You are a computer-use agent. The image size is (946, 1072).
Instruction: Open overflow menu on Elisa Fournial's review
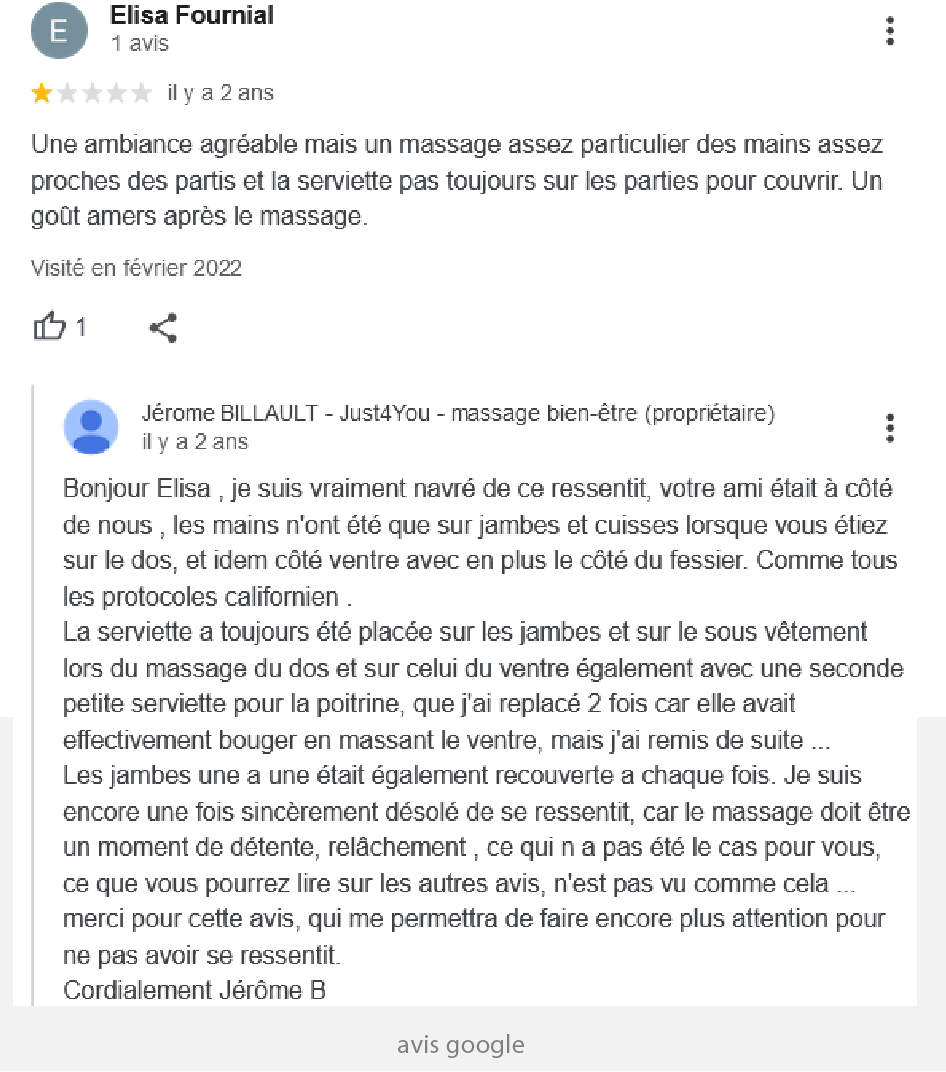(x=890, y=31)
